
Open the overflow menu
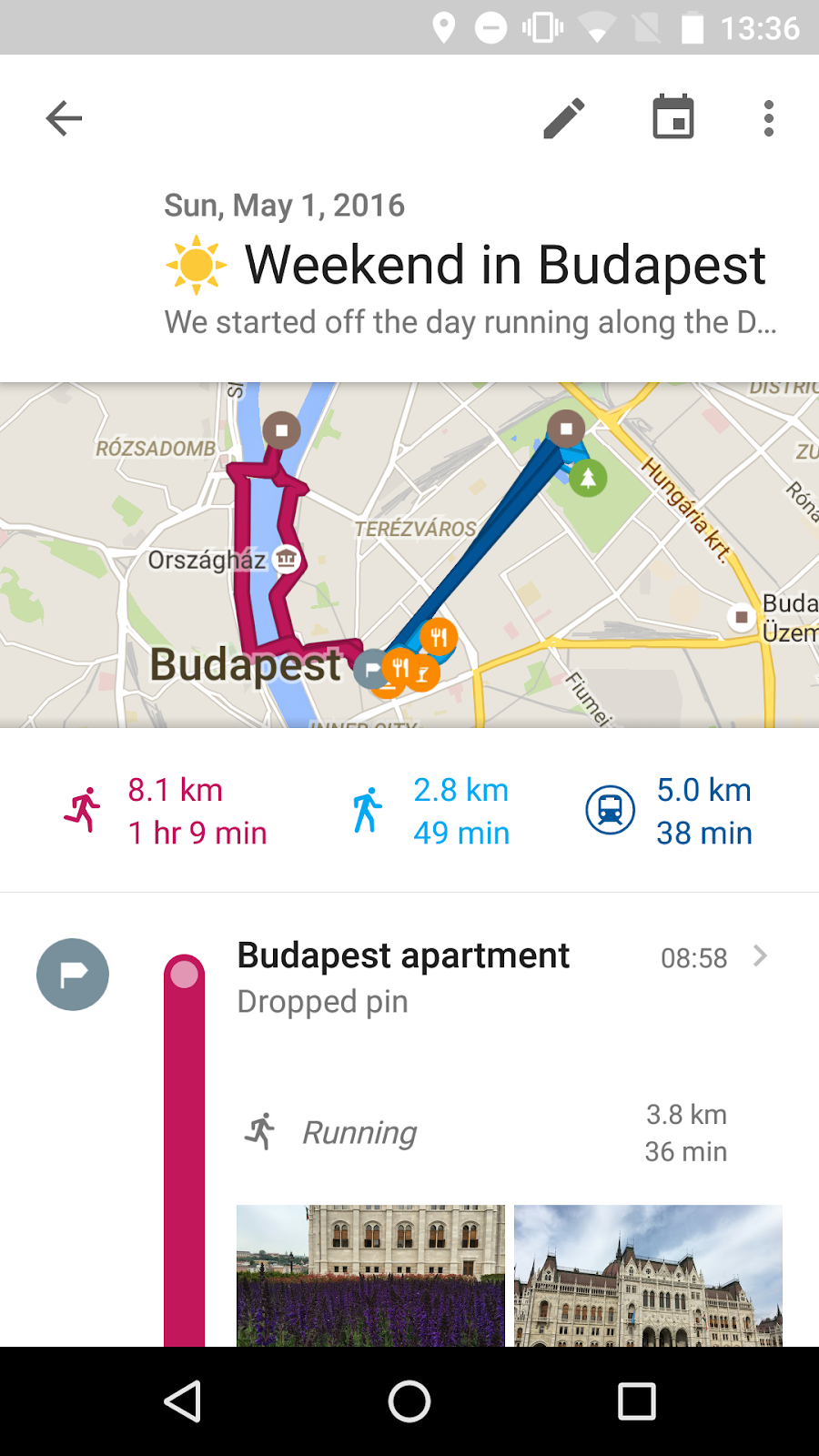tap(769, 118)
